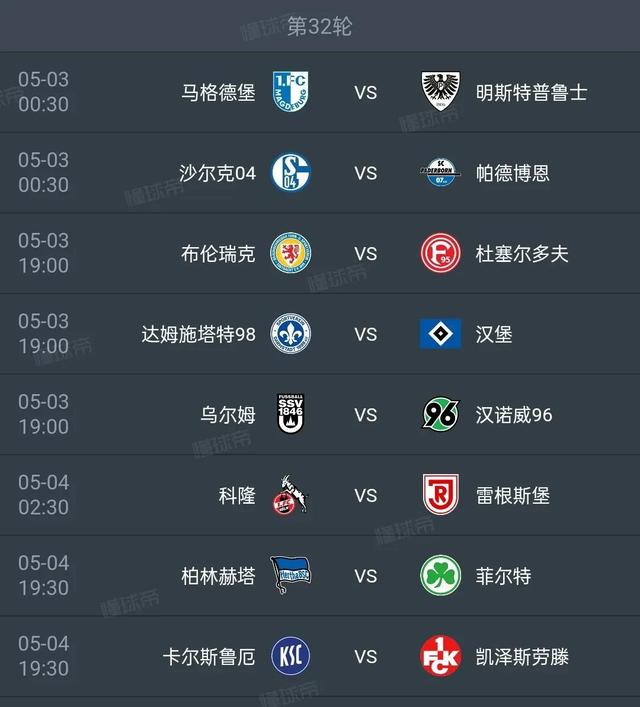
Task: View the Hertha Berlin vs Fürth match (柏林赫塔 vs 菲尔特)
Action: point(365,576)
